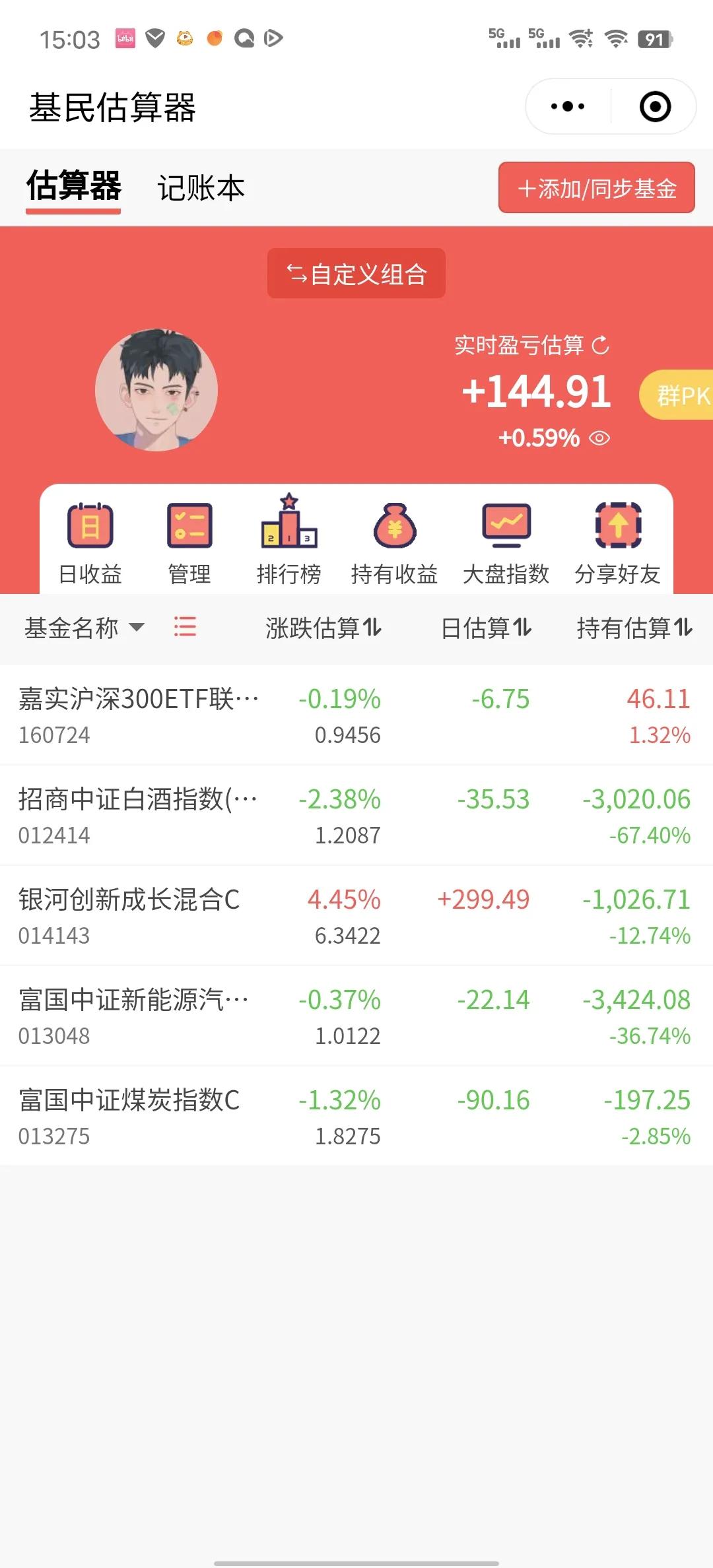Open the 群PK badge
Viewport: 713px width, 1568px height.
pos(680,395)
